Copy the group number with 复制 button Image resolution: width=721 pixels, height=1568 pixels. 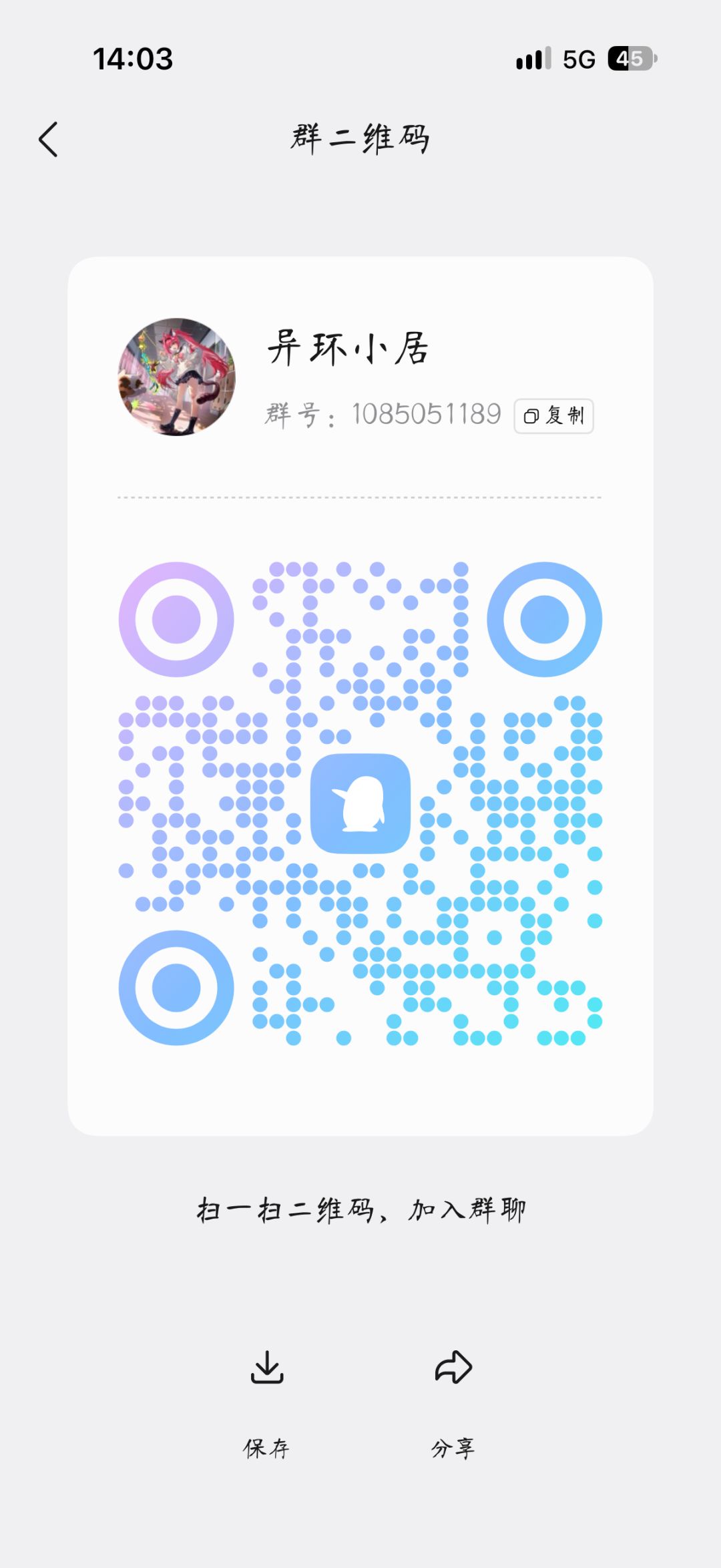coord(553,416)
